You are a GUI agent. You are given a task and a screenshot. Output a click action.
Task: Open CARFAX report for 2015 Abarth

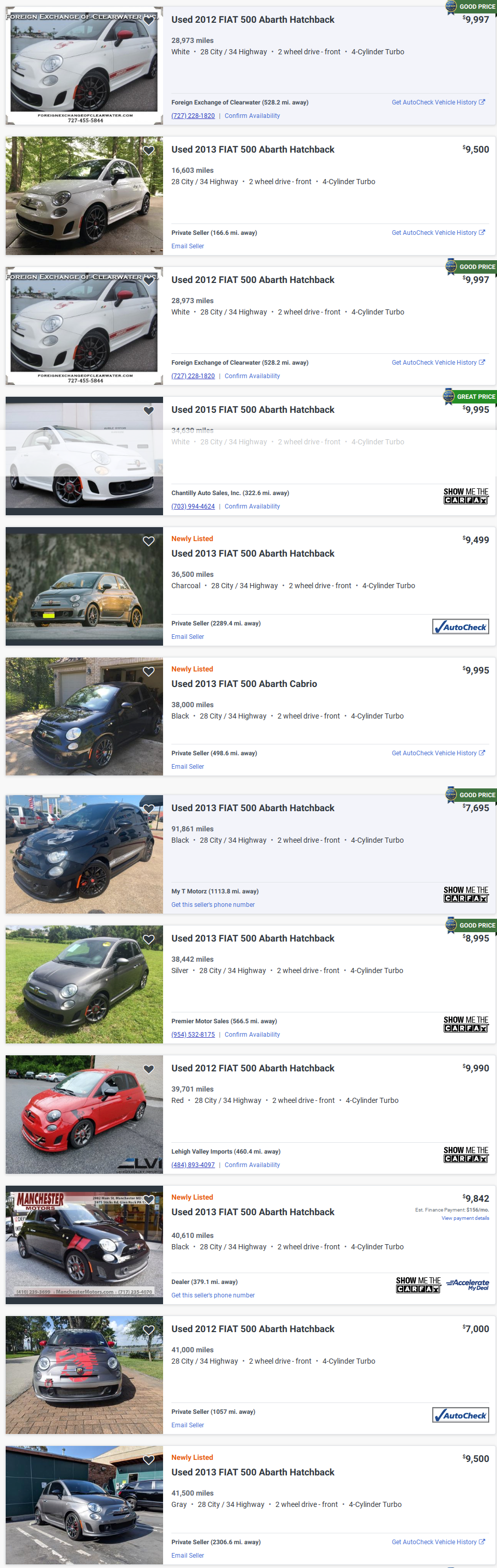click(x=465, y=496)
